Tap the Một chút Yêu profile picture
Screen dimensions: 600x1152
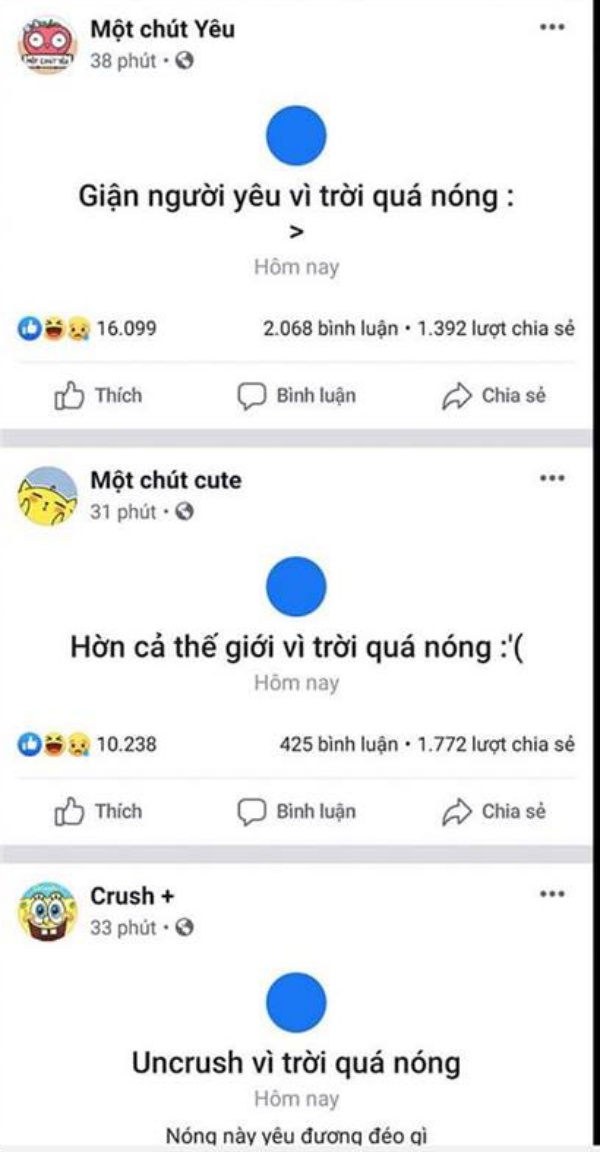[48, 45]
